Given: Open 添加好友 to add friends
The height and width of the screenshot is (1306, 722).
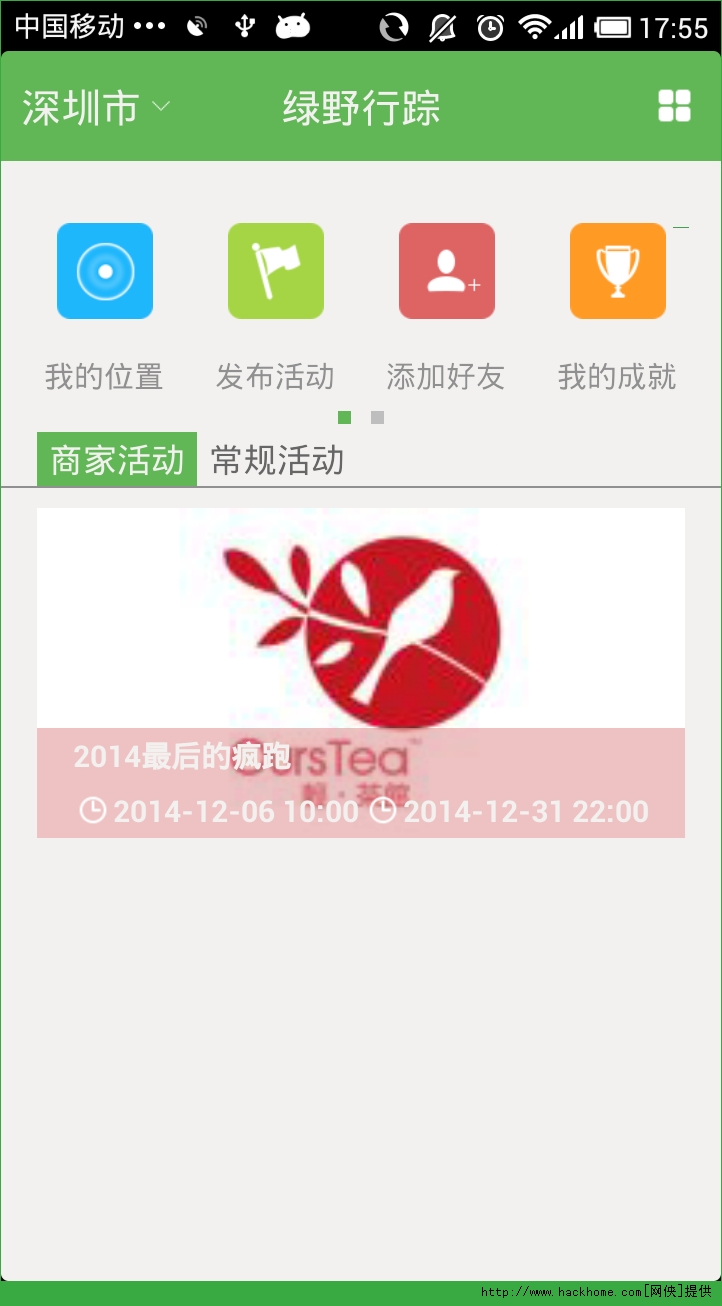Looking at the screenshot, I should point(447,271).
